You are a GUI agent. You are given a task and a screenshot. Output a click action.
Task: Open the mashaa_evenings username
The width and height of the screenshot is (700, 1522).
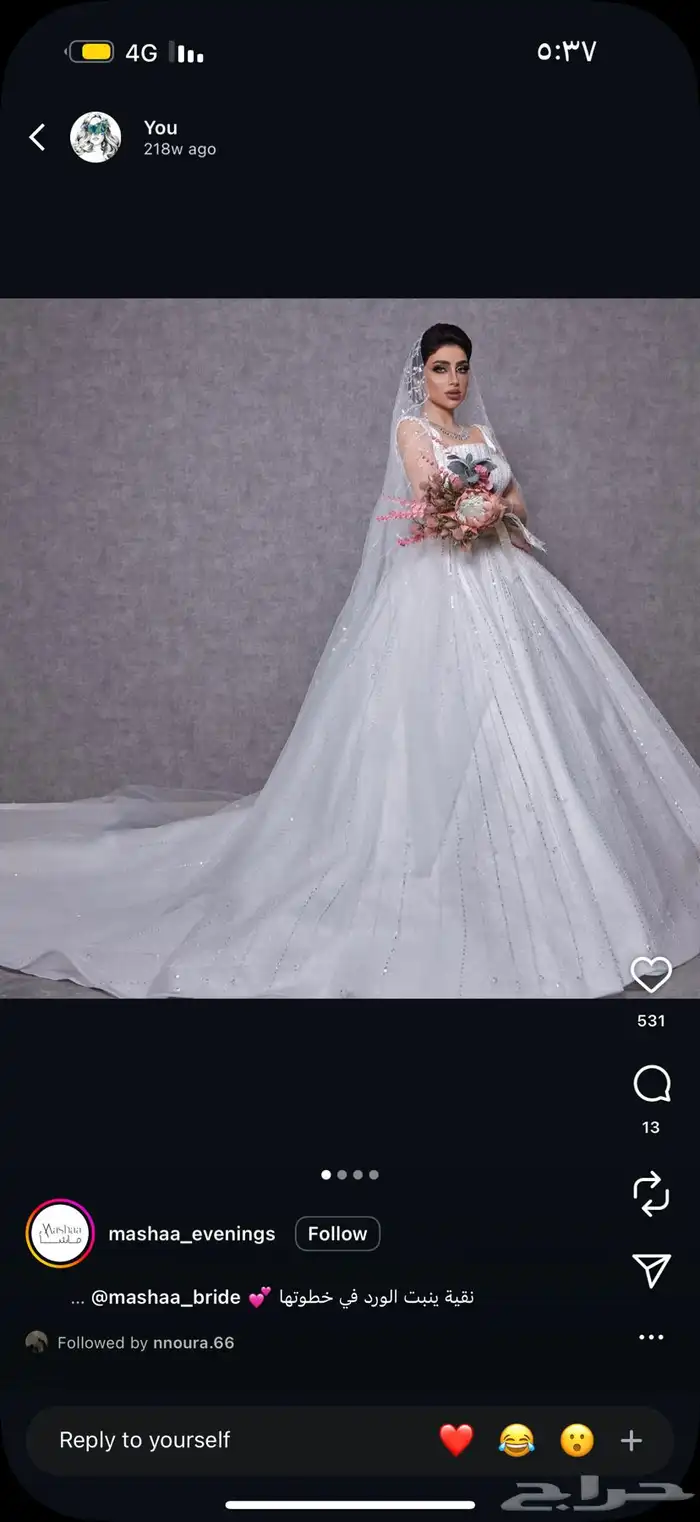(x=191, y=1234)
